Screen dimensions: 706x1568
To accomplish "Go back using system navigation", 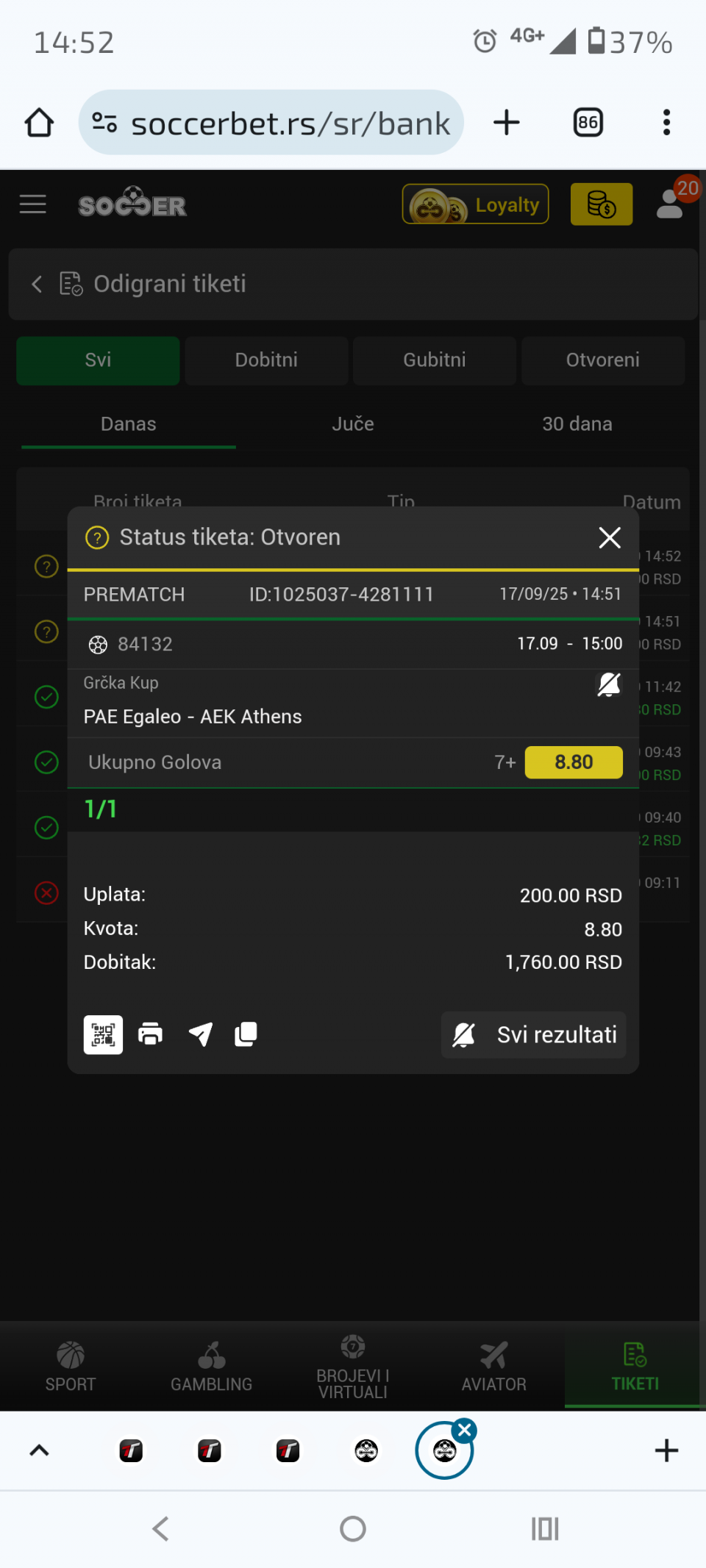I will coord(160,1529).
